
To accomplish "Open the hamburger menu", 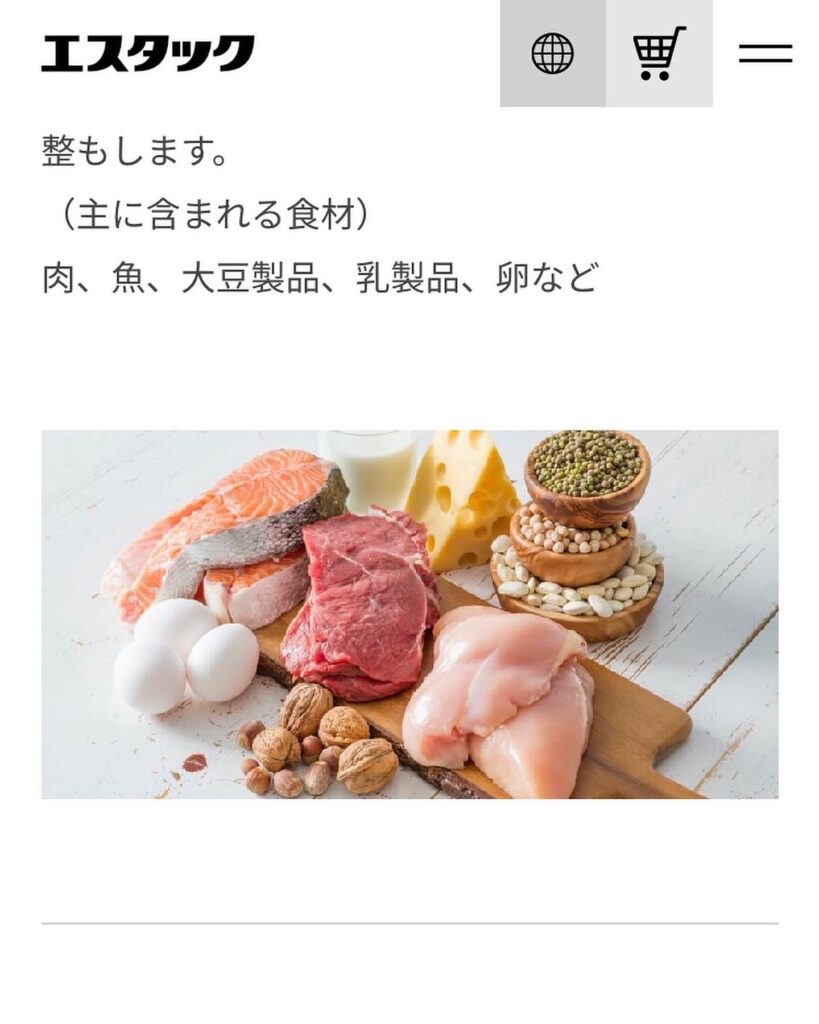I will click(x=765, y=54).
